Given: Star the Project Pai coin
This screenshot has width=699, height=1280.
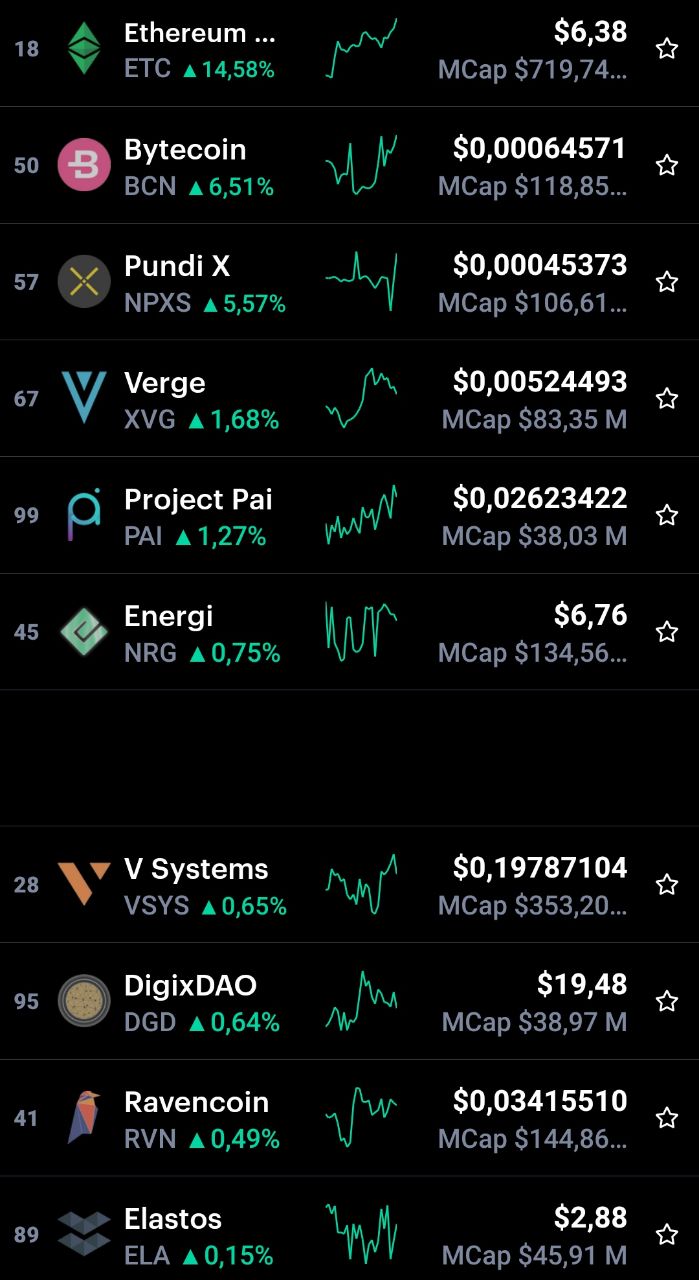Looking at the screenshot, I should click(x=667, y=515).
